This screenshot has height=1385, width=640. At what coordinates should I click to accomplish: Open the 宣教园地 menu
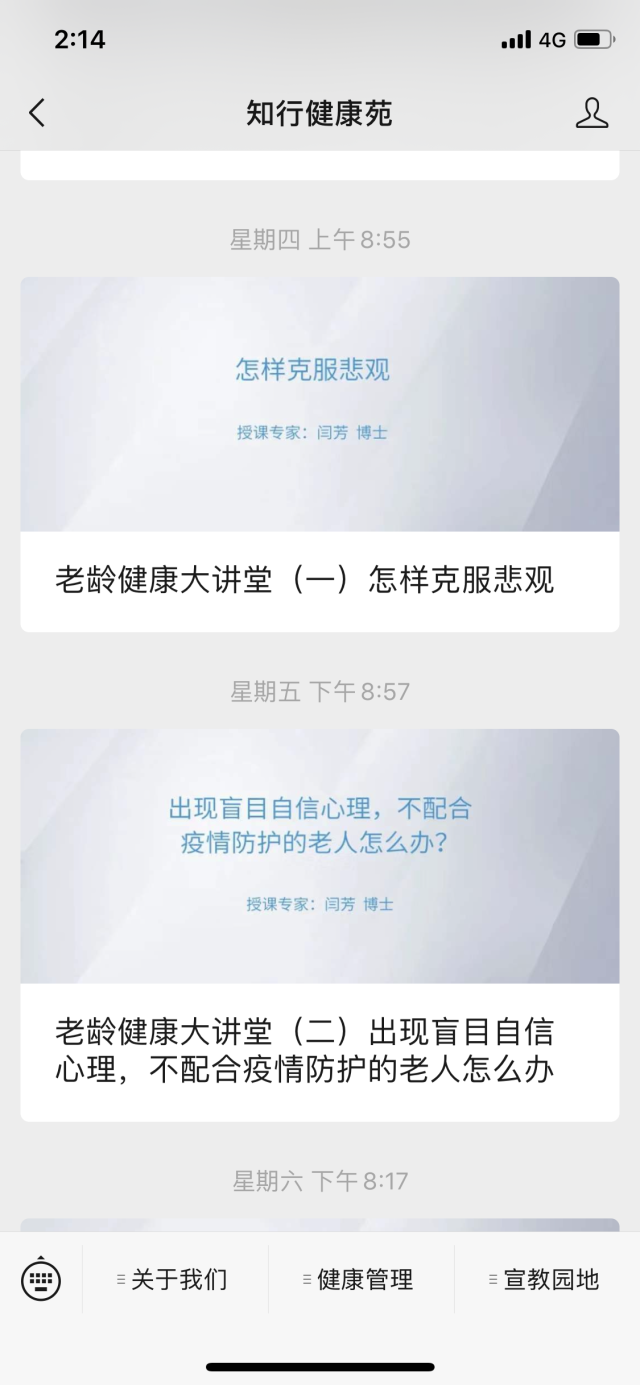tap(545, 1279)
